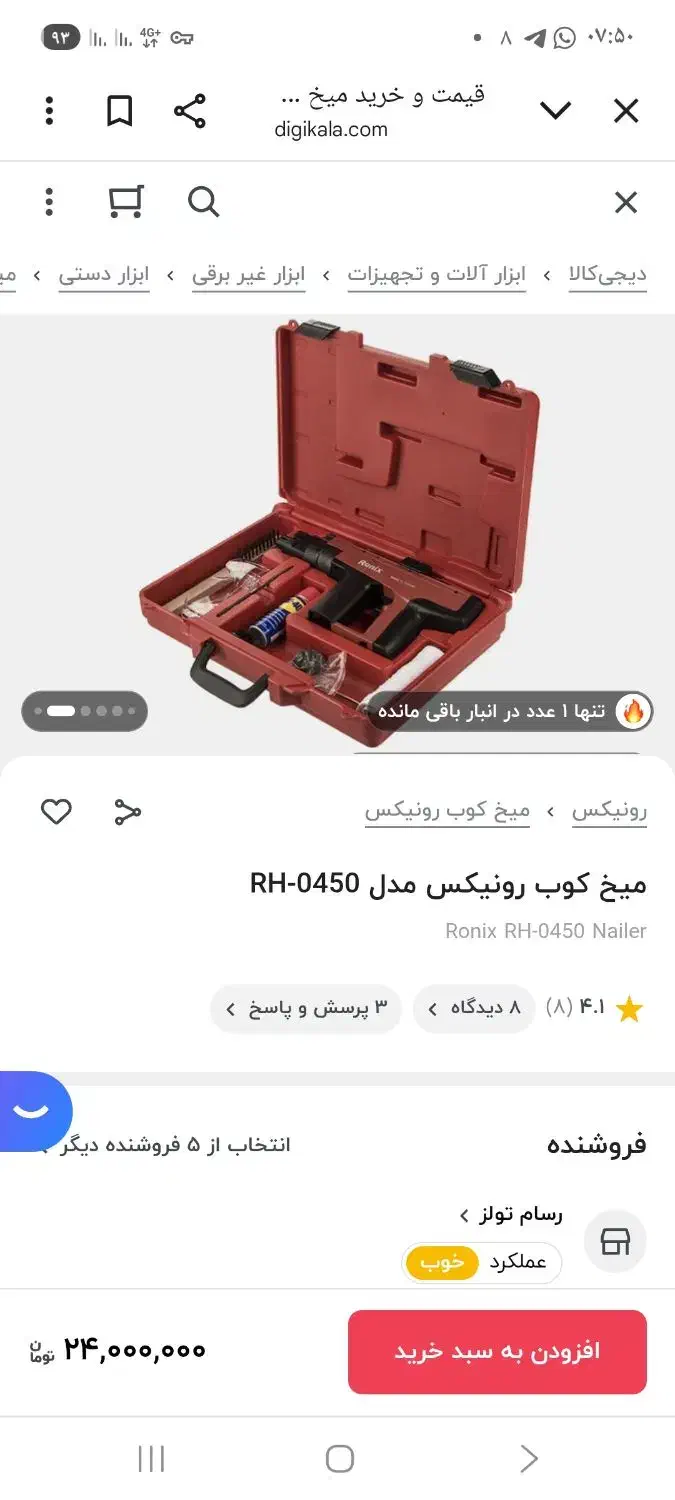Tap the system home button

(340, 1459)
